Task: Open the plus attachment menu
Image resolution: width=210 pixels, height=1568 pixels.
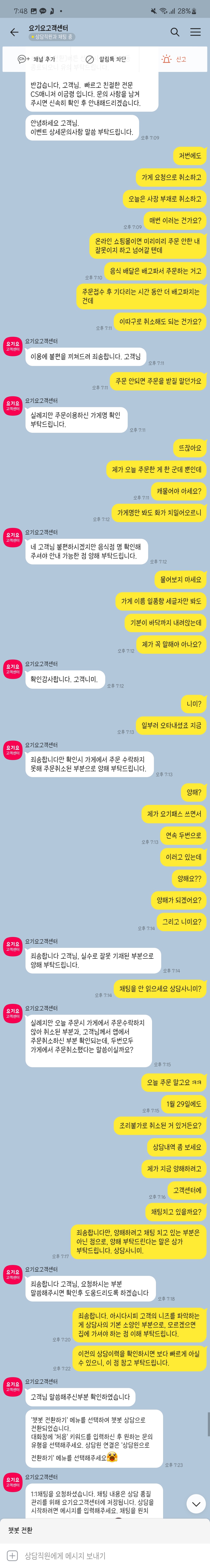Action: (x=12, y=1555)
